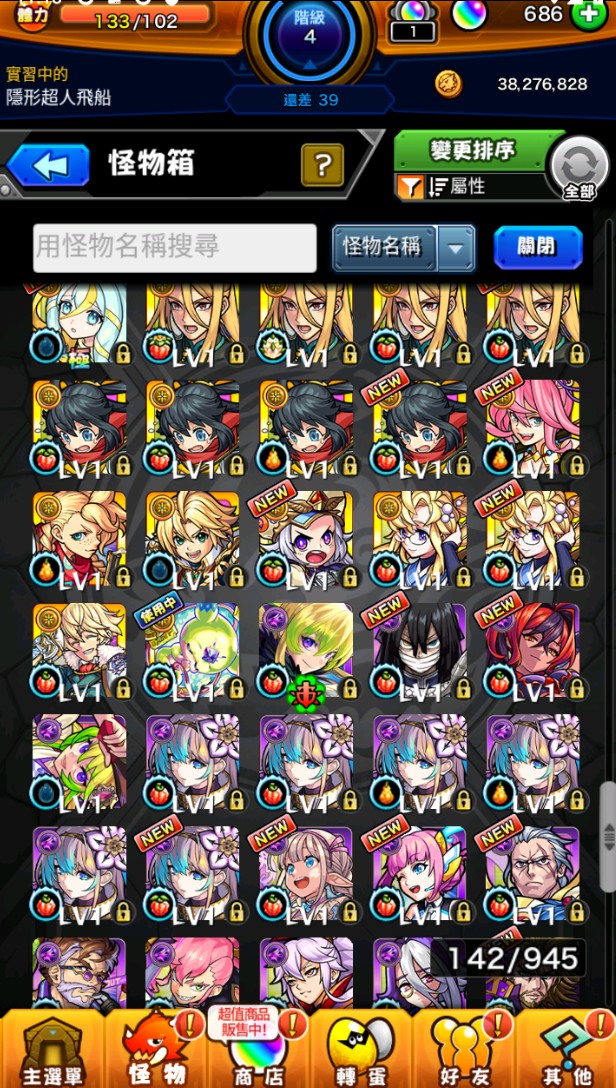Select the NEW grey-haired old man monster
Image resolution: width=616 pixels, height=1088 pixels.
533,876
